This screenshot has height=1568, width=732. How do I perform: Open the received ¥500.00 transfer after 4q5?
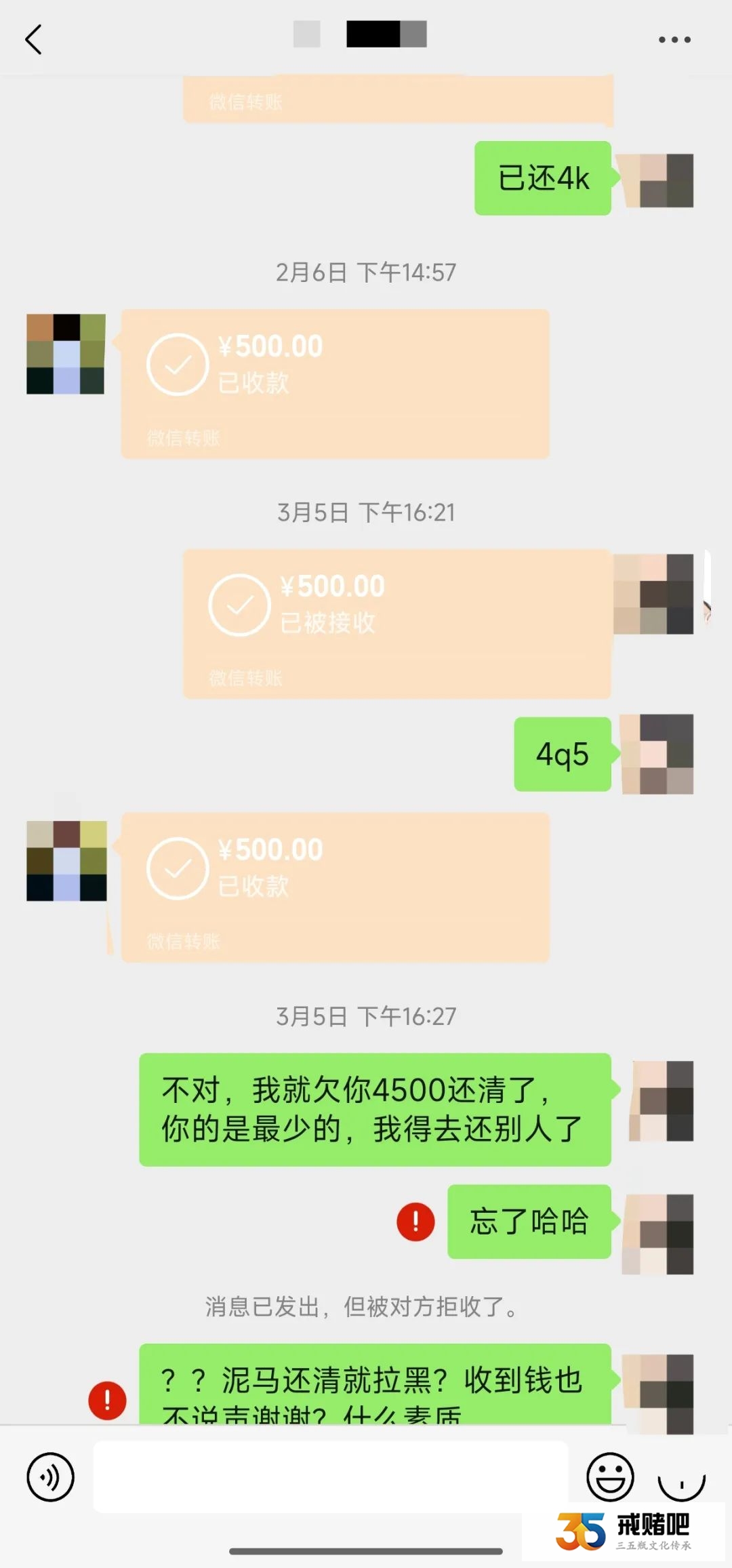335,887
